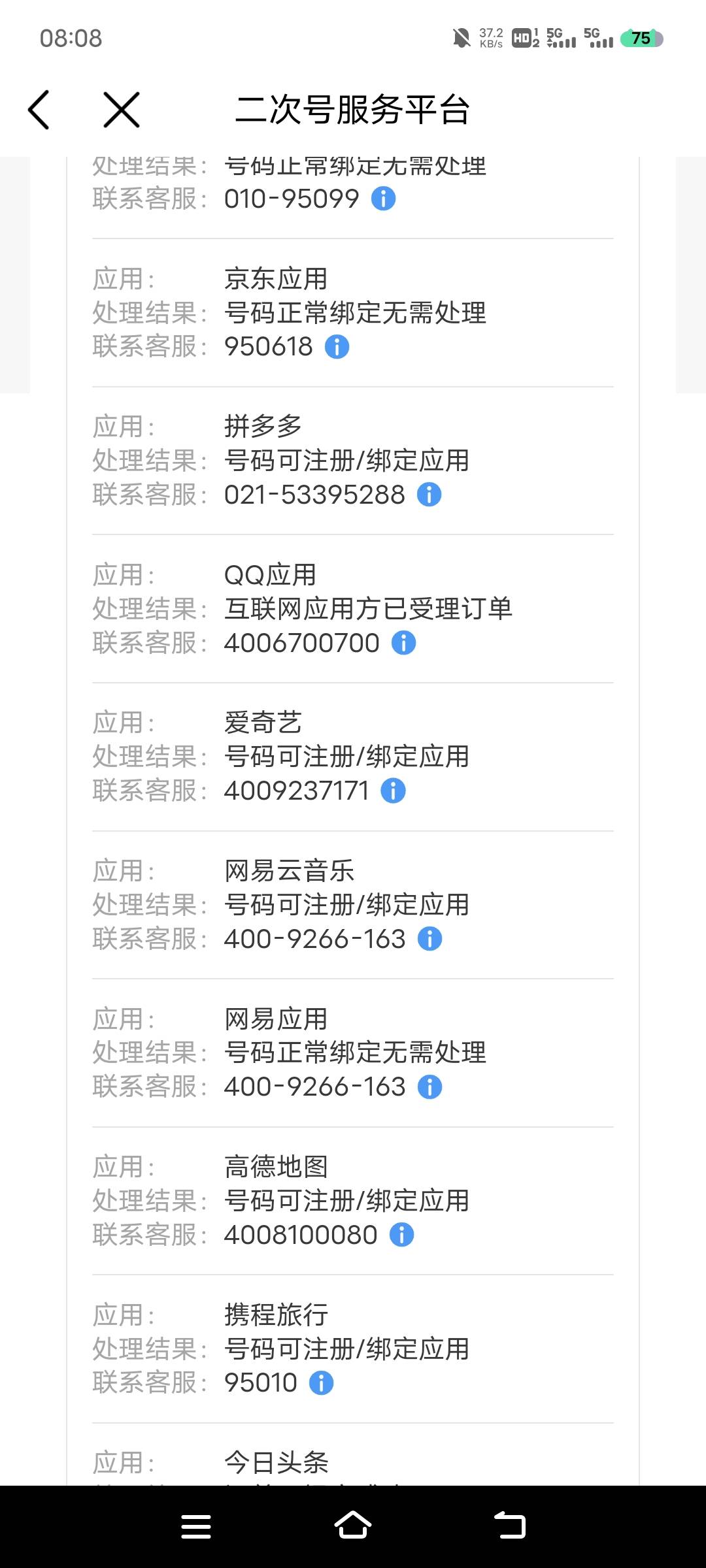Open the info icon for 京东 950618

[337, 347]
